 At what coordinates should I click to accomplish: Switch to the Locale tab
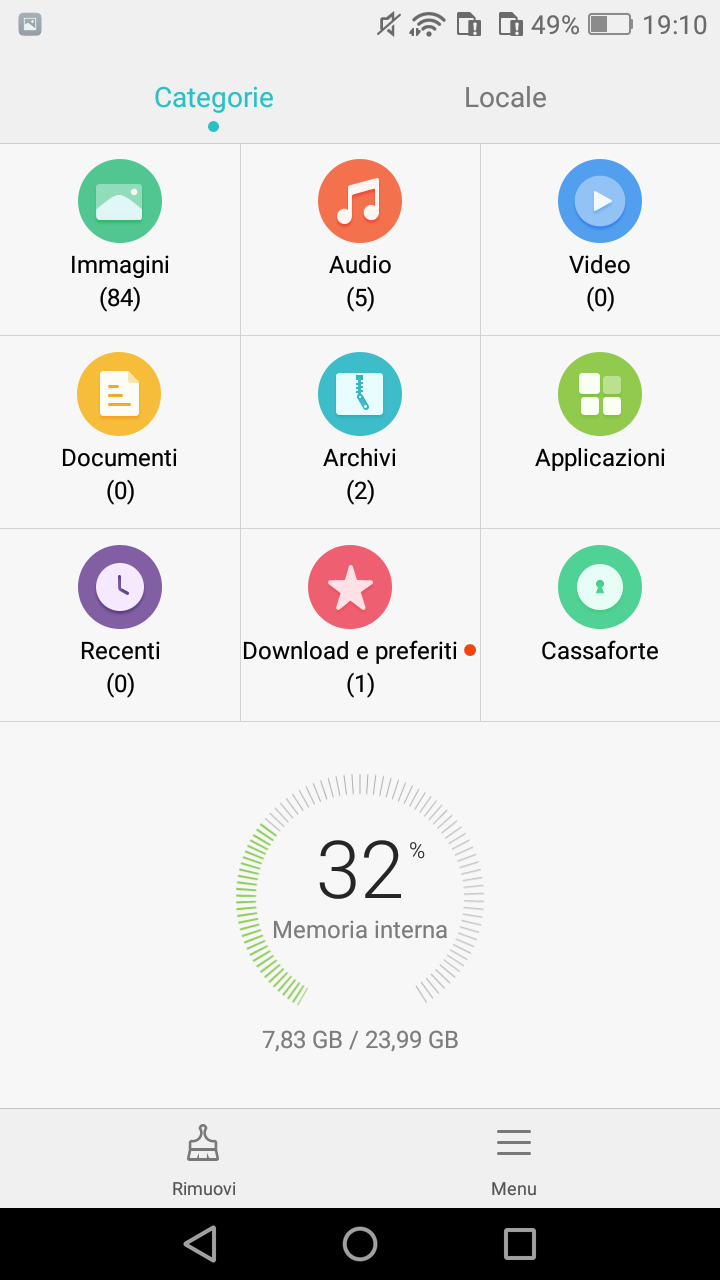505,98
